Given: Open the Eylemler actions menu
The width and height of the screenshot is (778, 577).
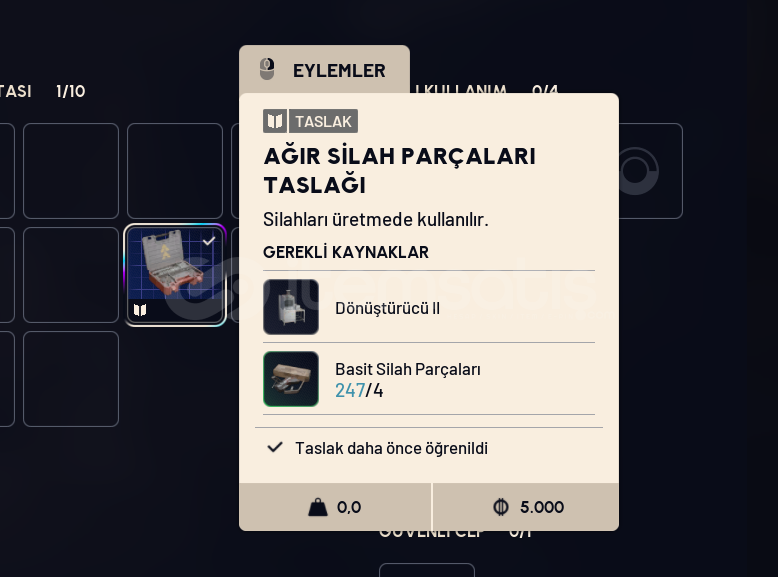Looking at the screenshot, I should point(324,70).
